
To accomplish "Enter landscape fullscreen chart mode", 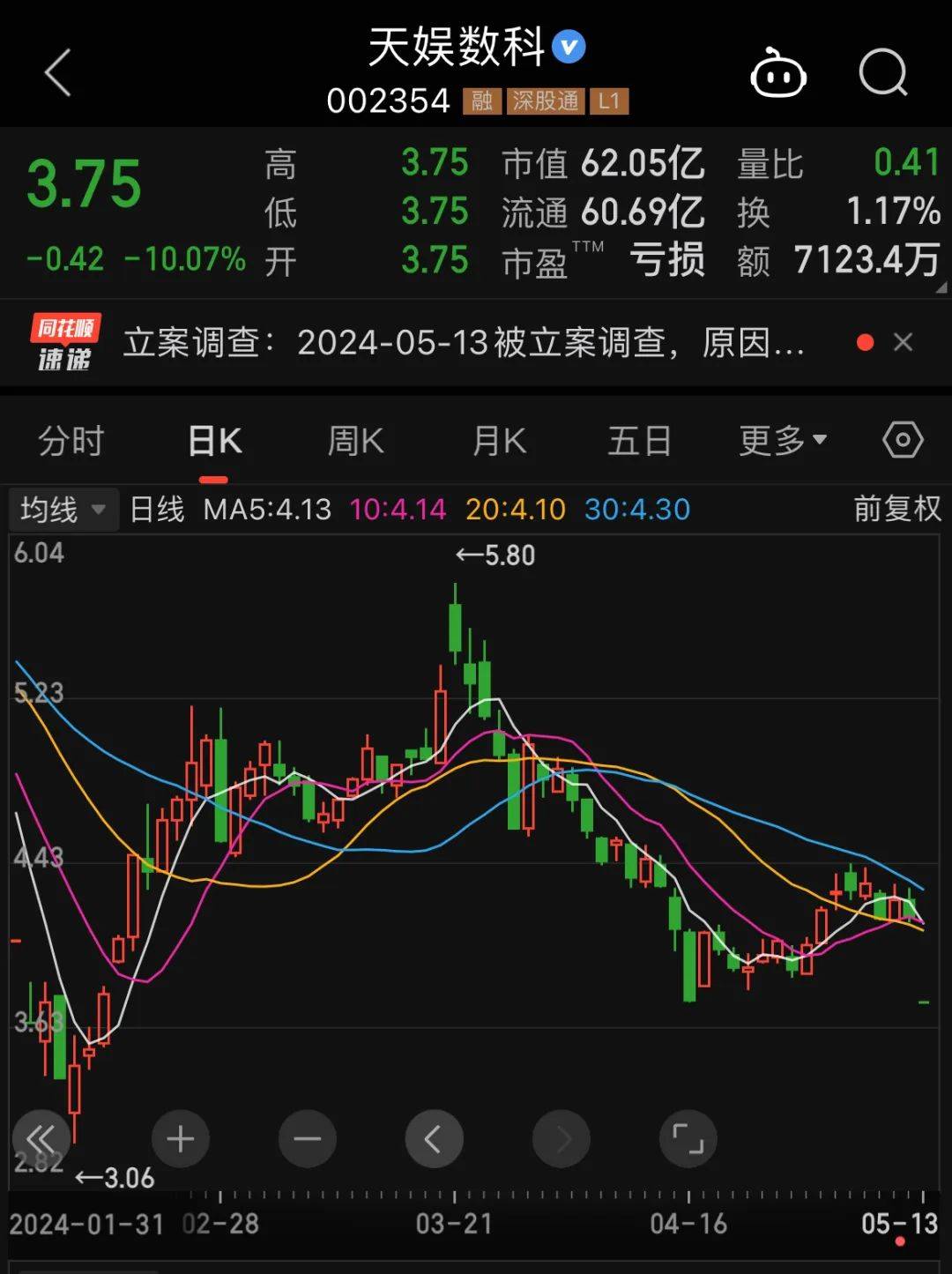I will click(688, 1138).
